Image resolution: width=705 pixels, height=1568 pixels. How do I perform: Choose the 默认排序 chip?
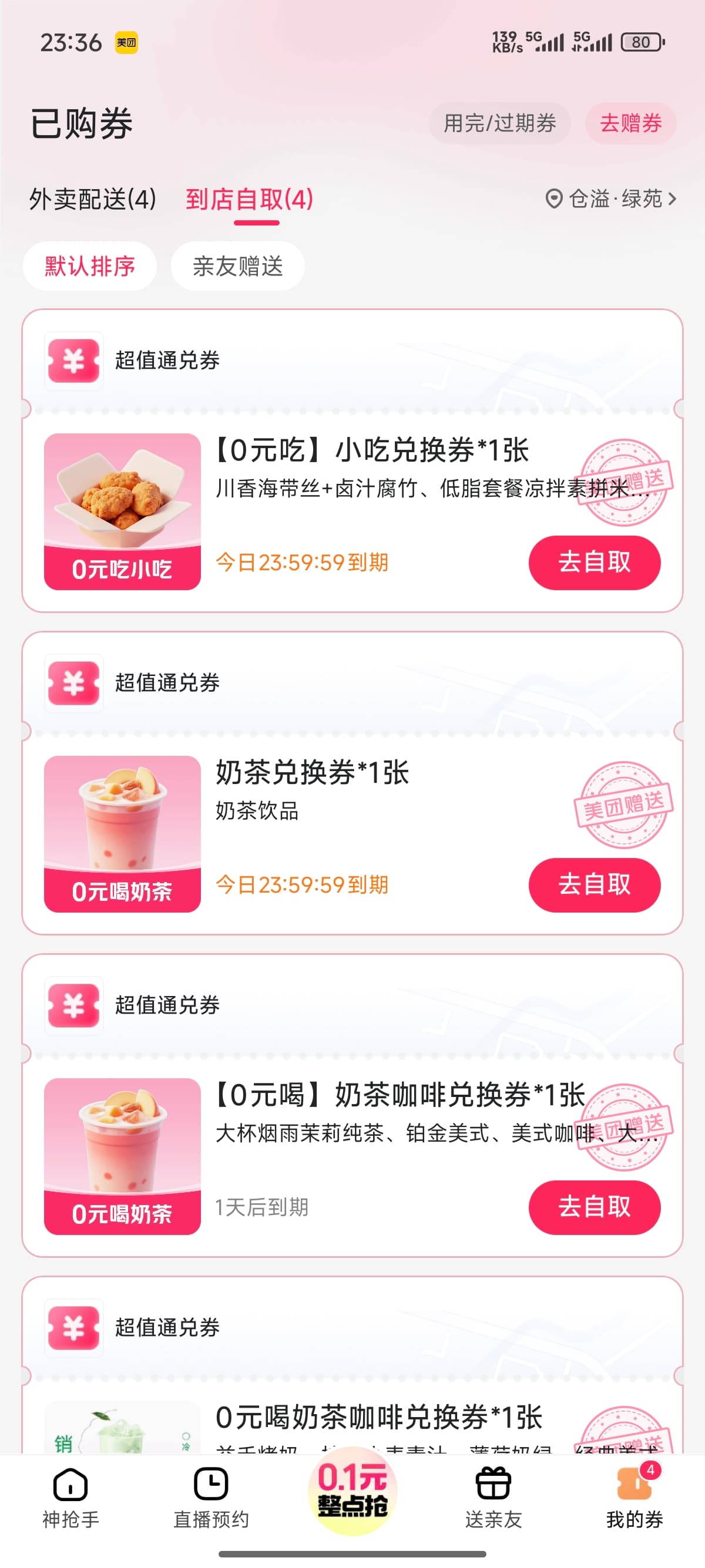(x=90, y=266)
